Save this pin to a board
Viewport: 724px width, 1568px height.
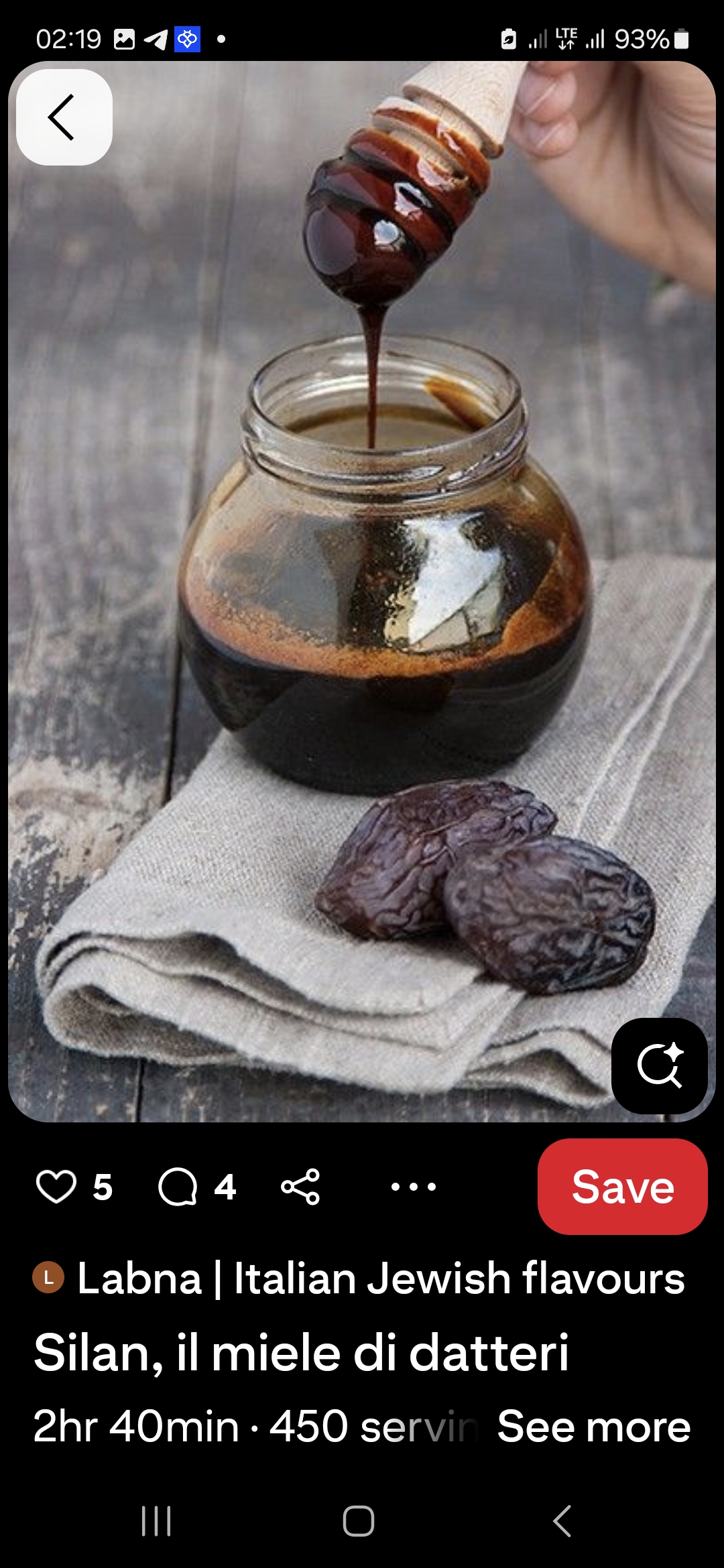(x=622, y=1187)
